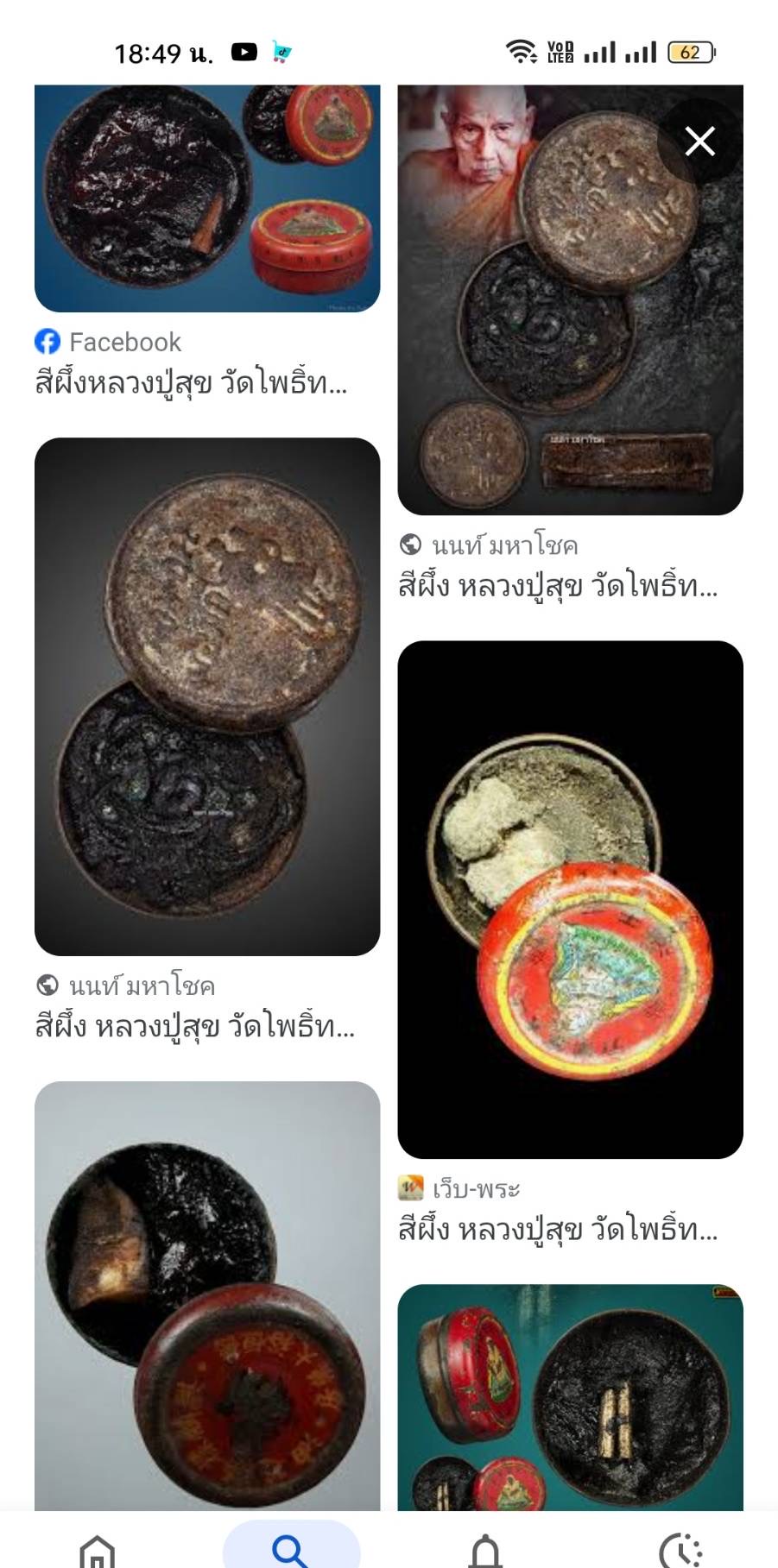Select the Search tab in bottom navigation
This screenshot has width=778, height=1568.
point(291,1548)
